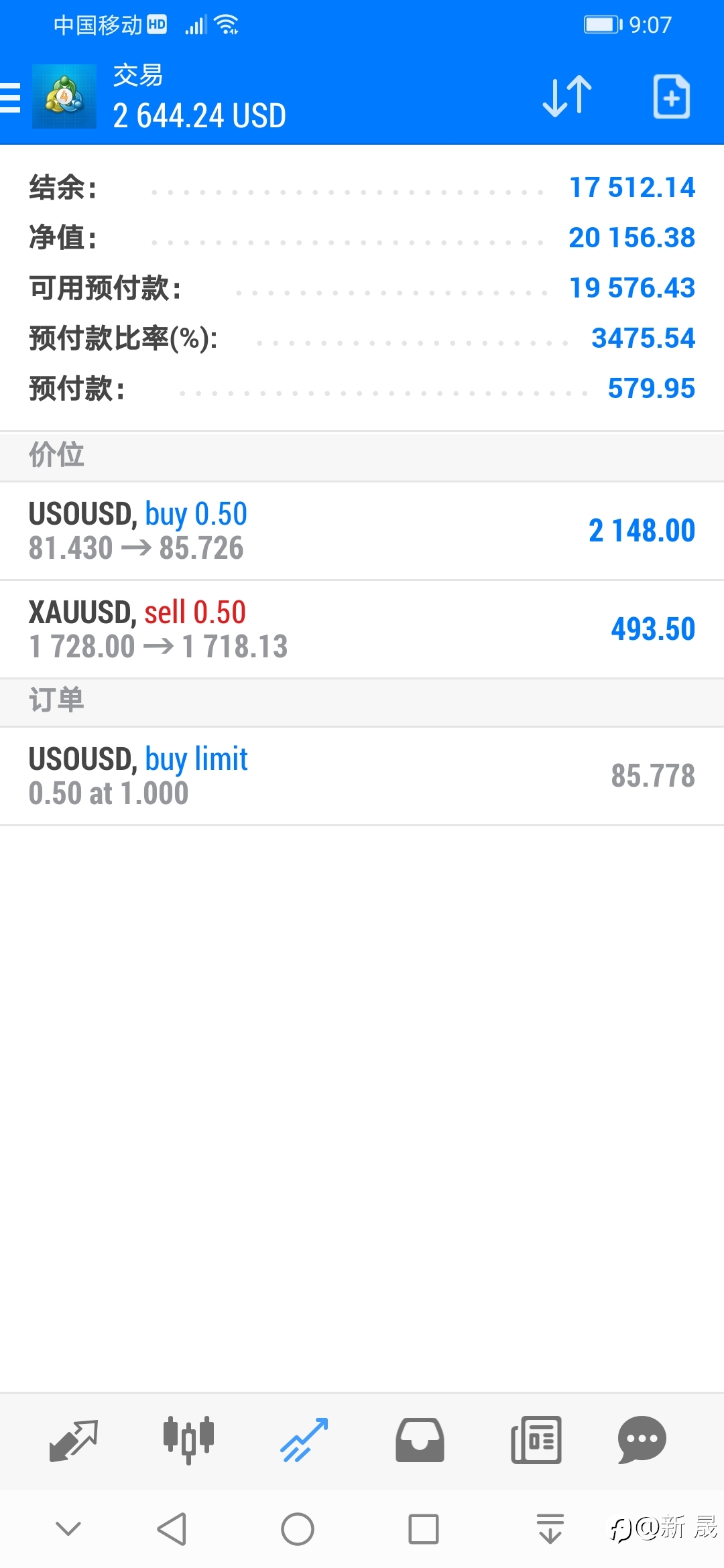Open the chat messages tab
The width and height of the screenshot is (724, 1568).
click(642, 1440)
